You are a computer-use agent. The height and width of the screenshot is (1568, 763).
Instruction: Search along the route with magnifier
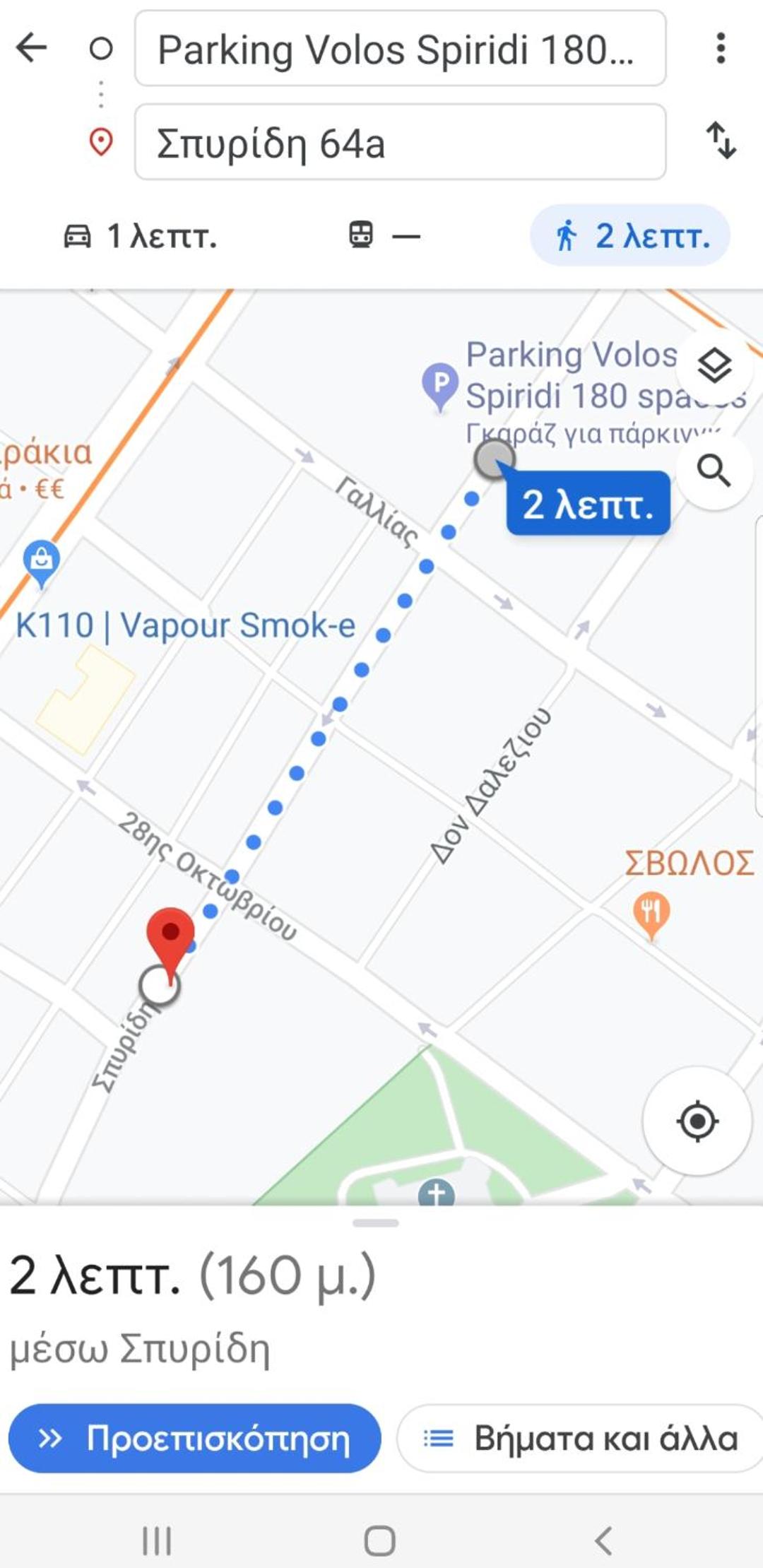click(x=714, y=471)
